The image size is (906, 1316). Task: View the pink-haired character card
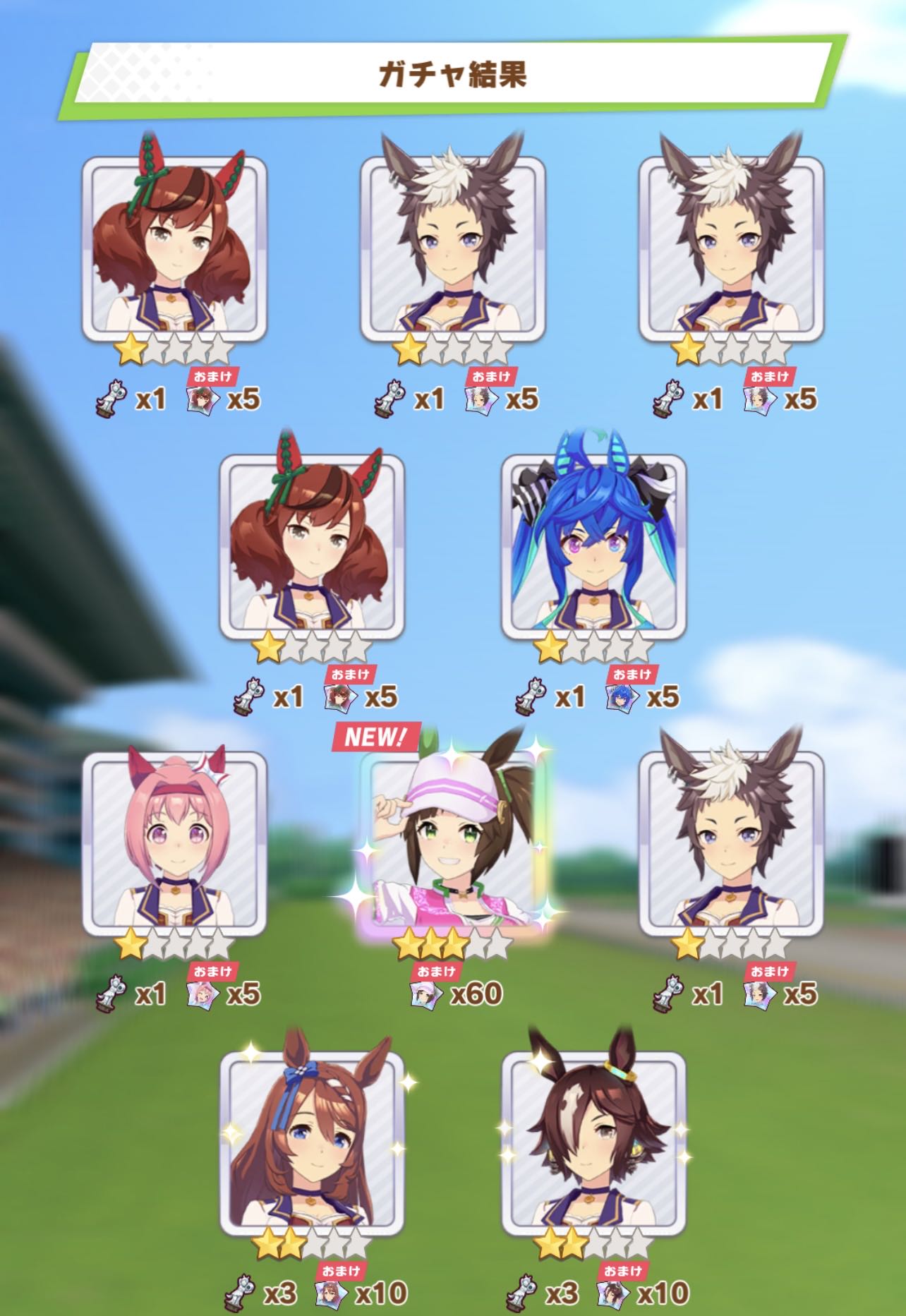[174, 843]
